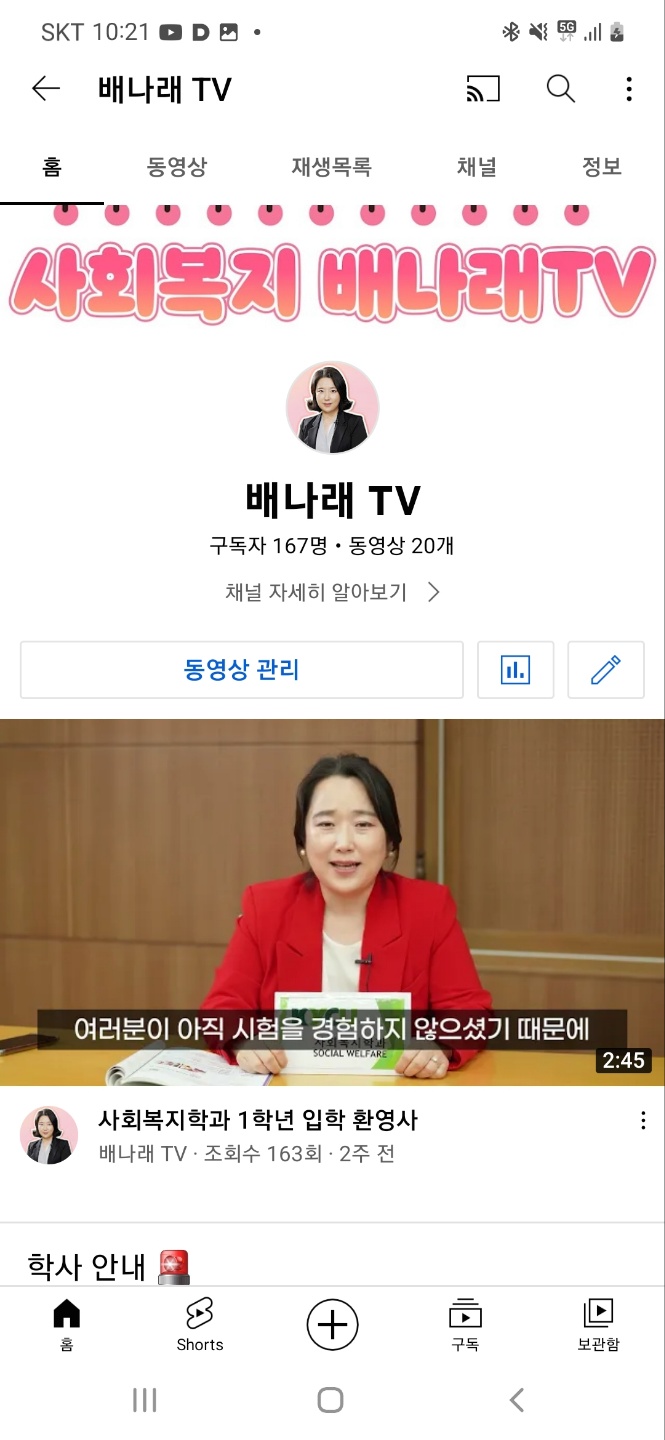
Task: Edit channel with the pencil button
Action: pos(606,669)
